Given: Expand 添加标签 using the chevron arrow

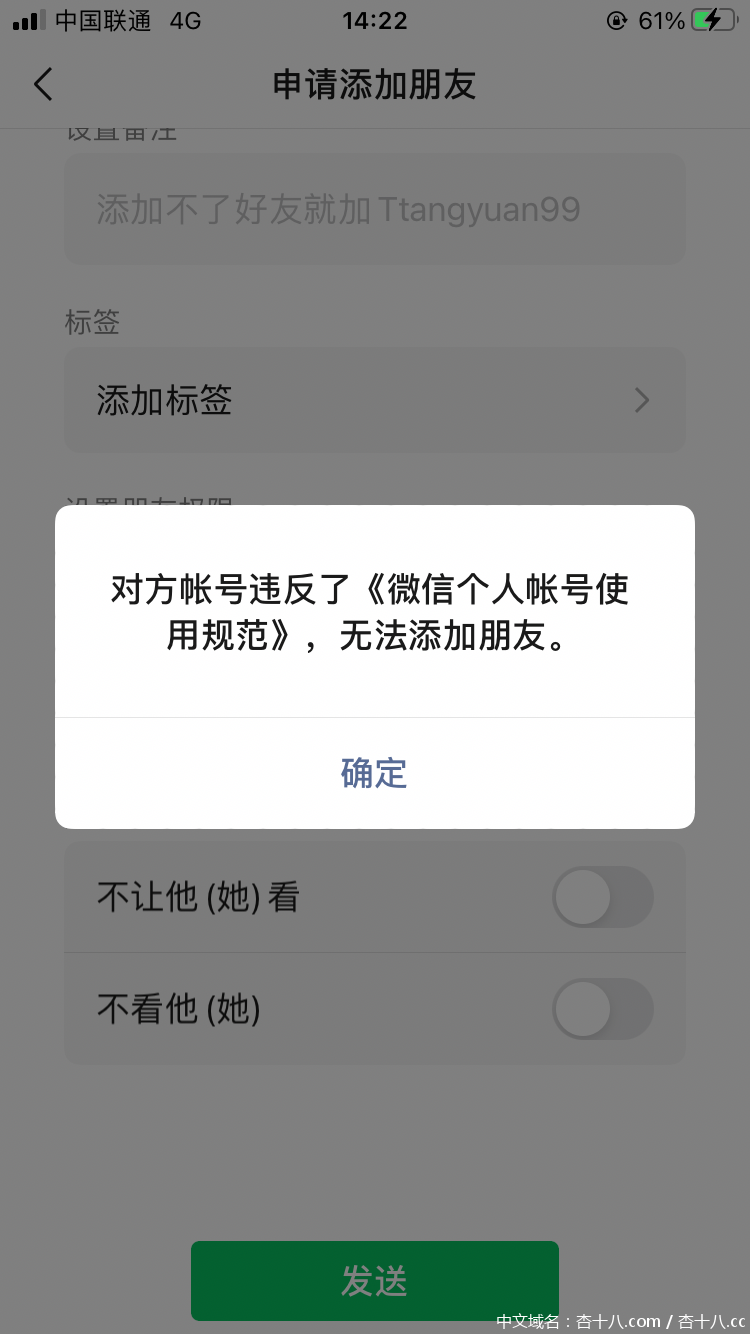Looking at the screenshot, I should pyautogui.click(x=641, y=400).
